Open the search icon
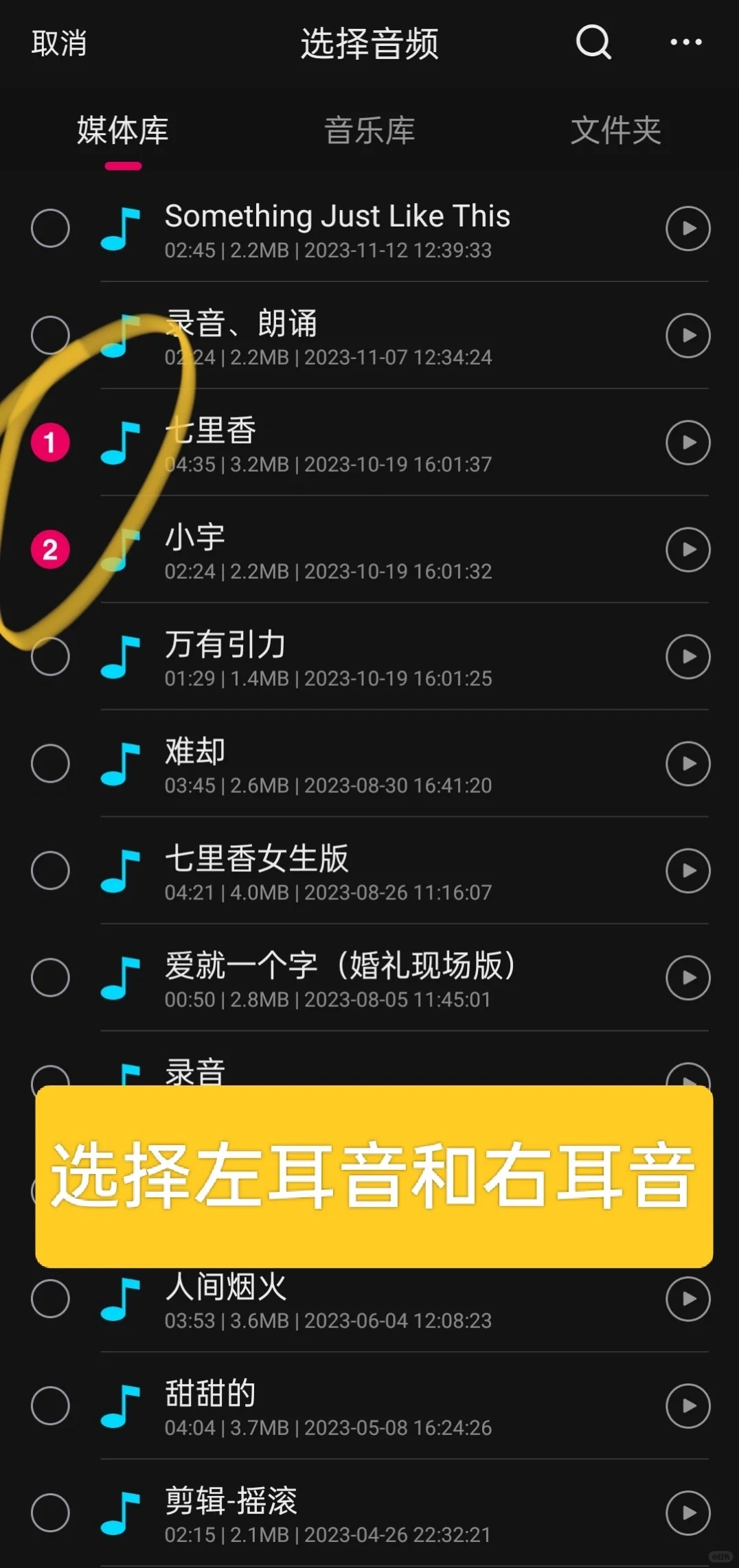This screenshot has width=739, height=1568. [593, 43]
